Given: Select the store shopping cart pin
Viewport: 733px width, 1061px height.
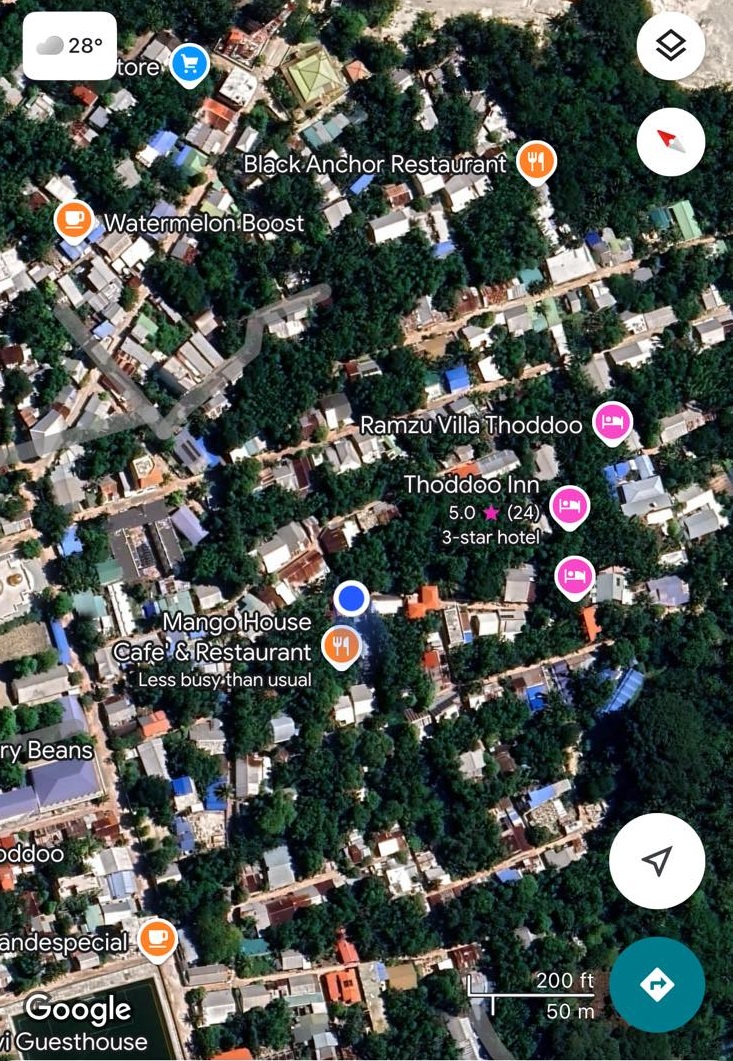Looking at the screenshot, I should pyautogui.click(x=189, y=65).
